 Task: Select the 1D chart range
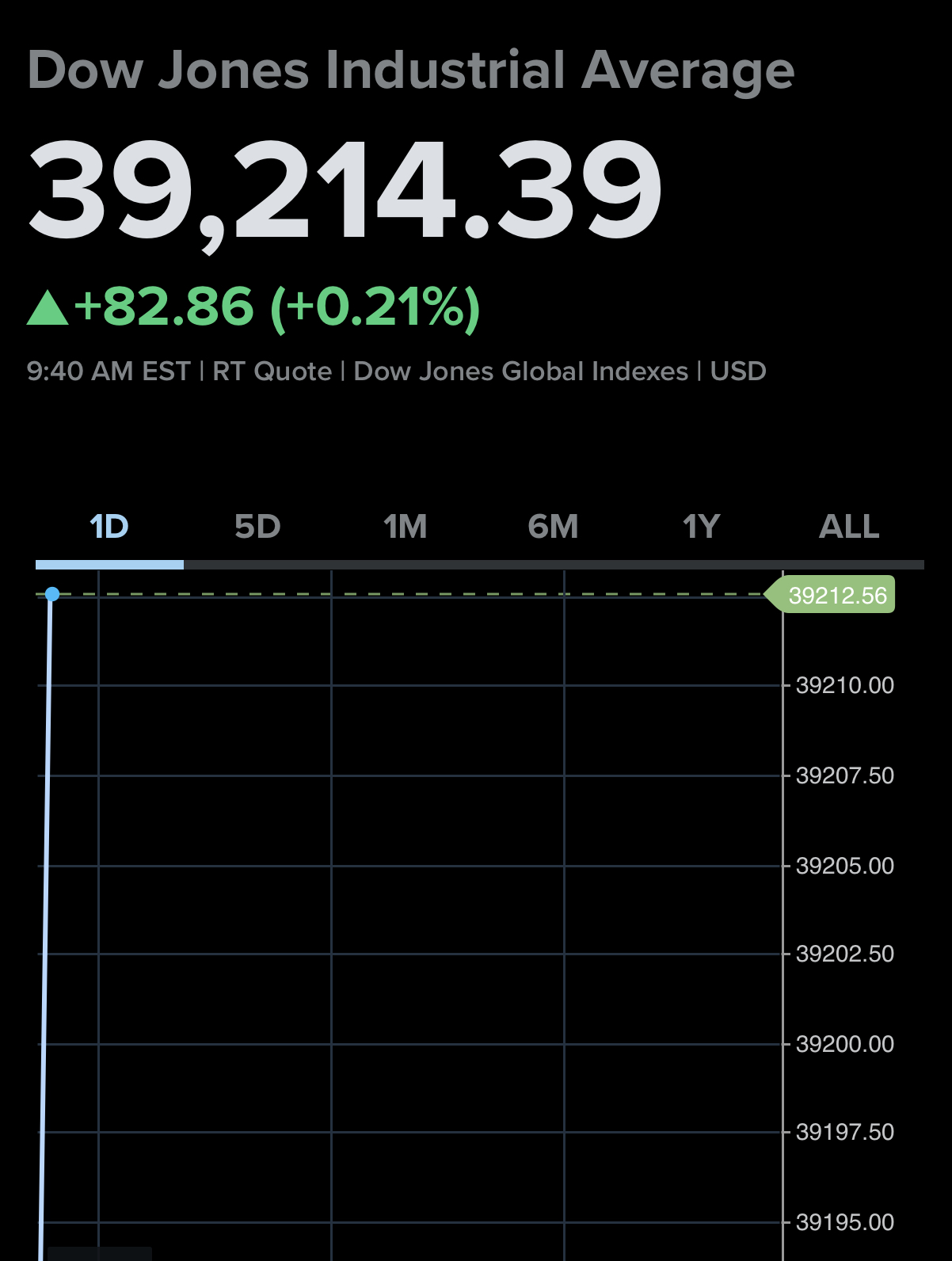click(x=109, y=527)
